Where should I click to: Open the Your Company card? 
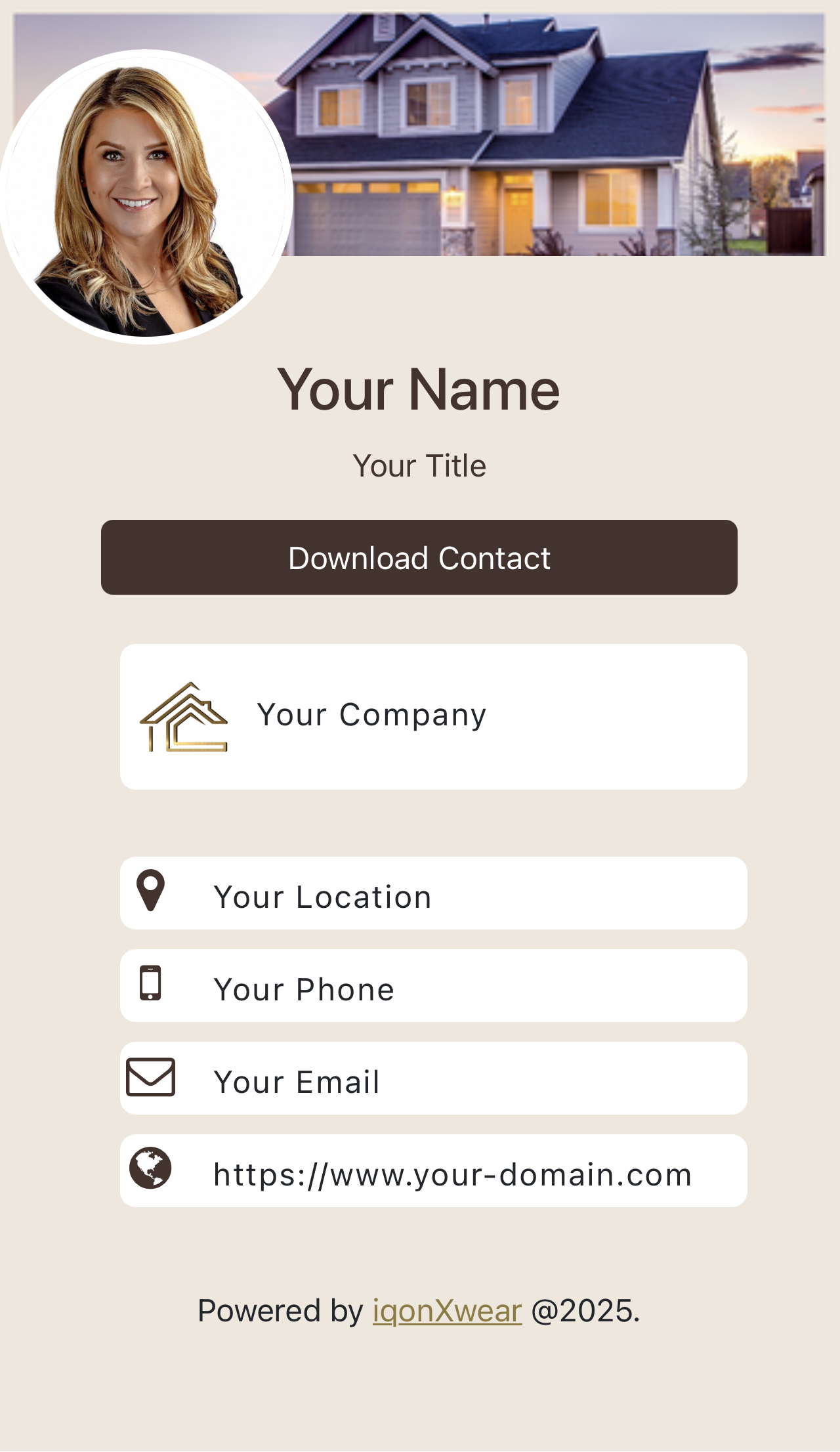[433, 716]
